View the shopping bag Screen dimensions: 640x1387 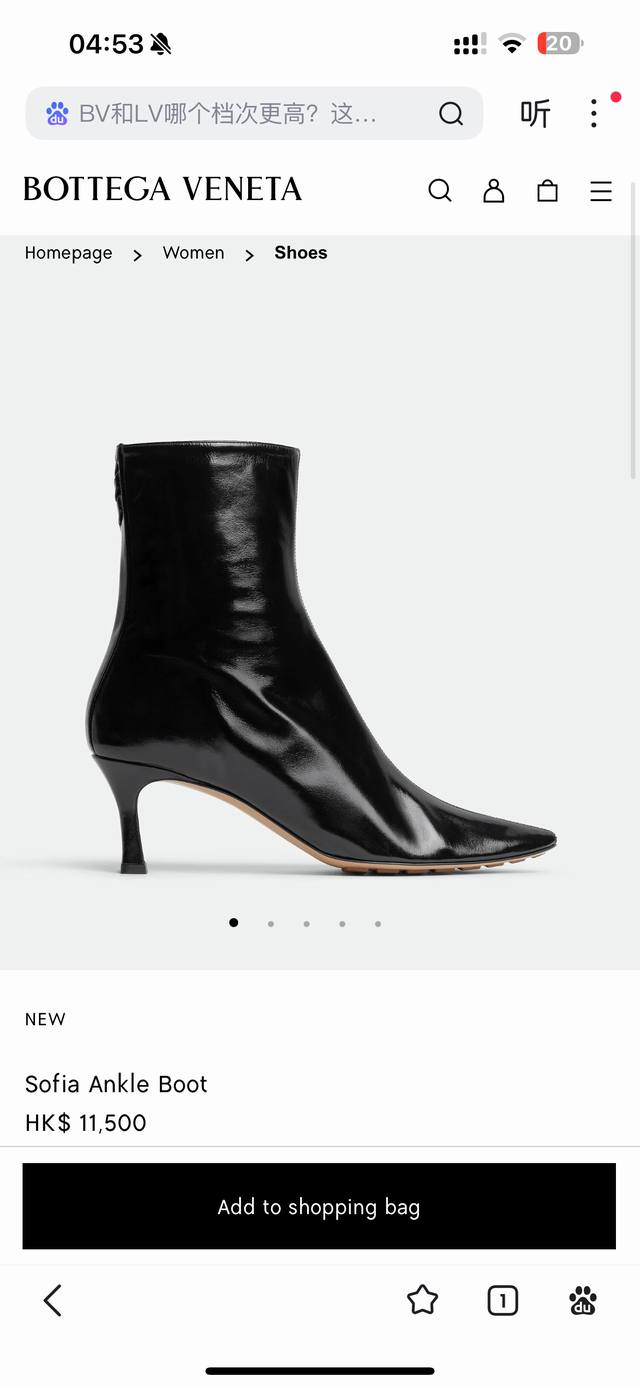point(547,191)
